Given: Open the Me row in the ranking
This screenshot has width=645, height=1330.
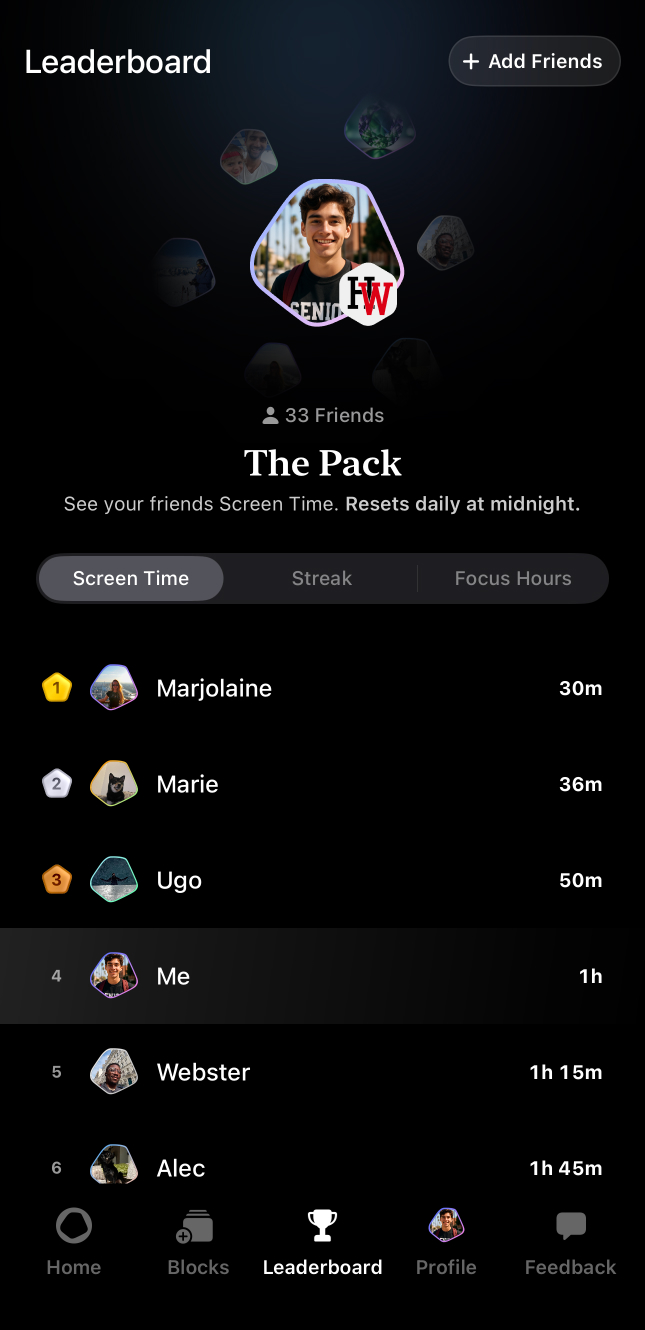Looking at the screenshot, I should coord(322,976).
